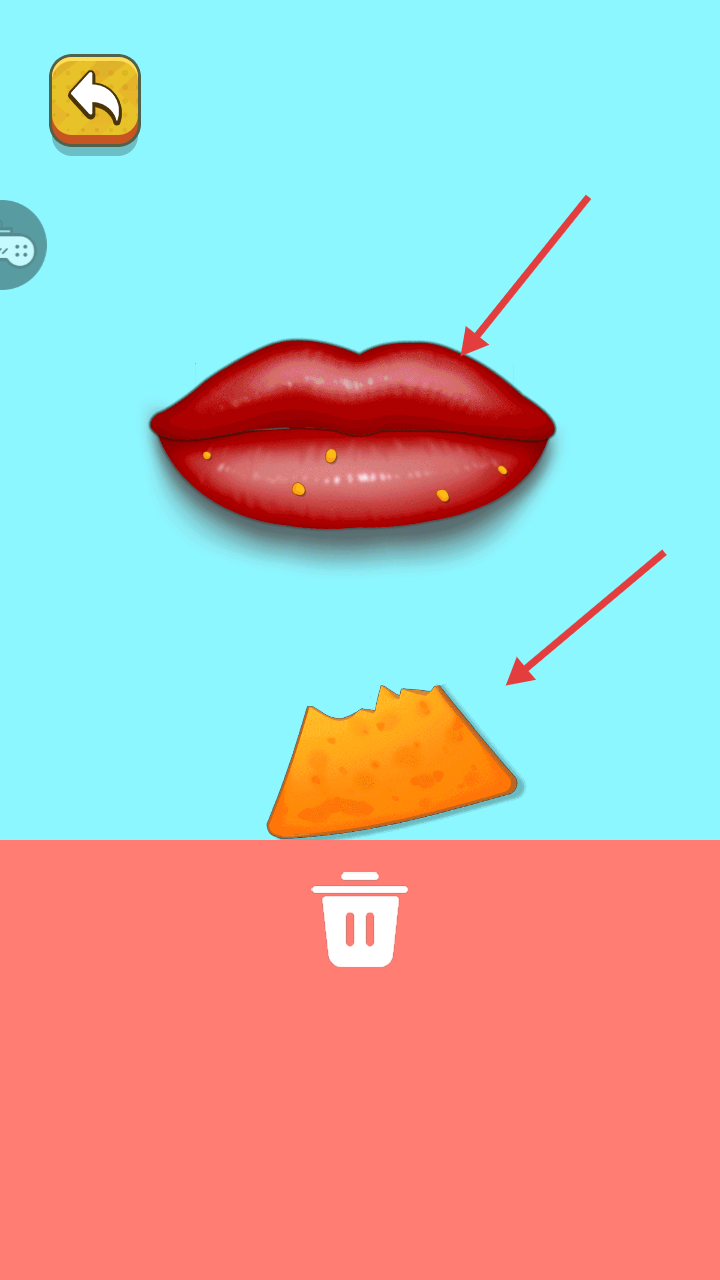Open the game controller side icon
The width and height of the screenshot is (720, 1280).
pos(18,245)
